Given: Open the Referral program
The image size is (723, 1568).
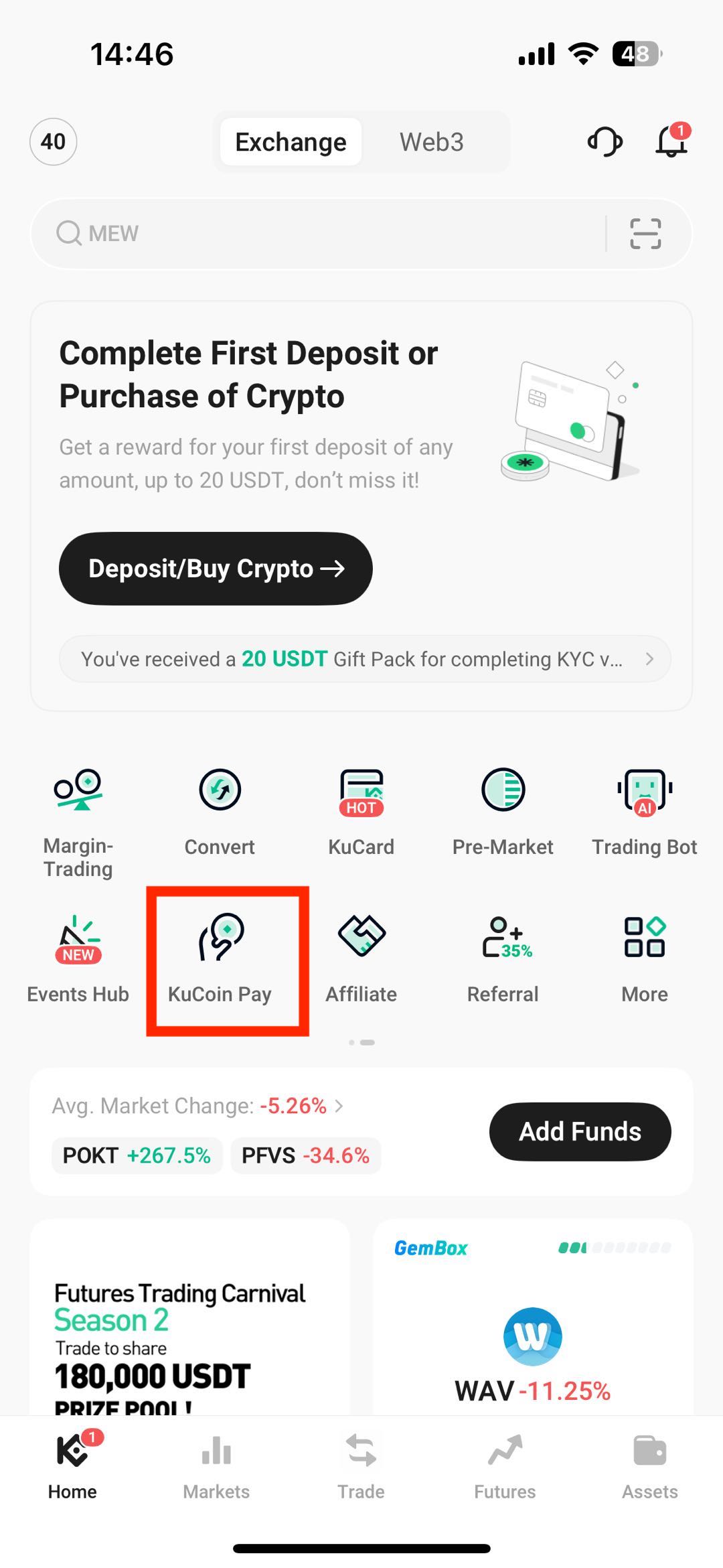Looking at the screenshot, I should coord(503,959).
